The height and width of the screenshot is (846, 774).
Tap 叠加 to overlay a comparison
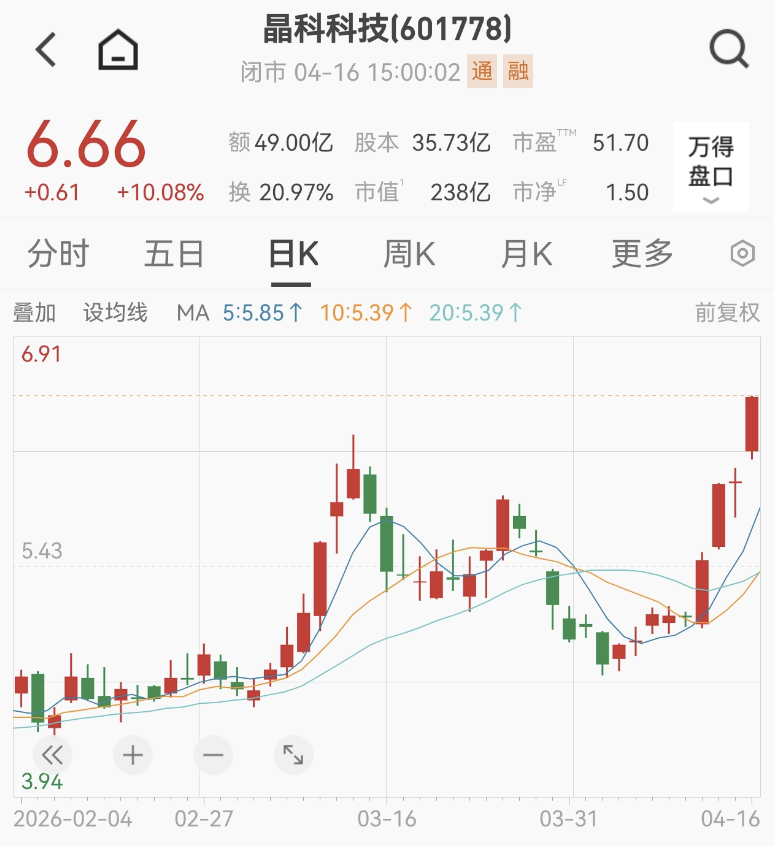[34, 313]
